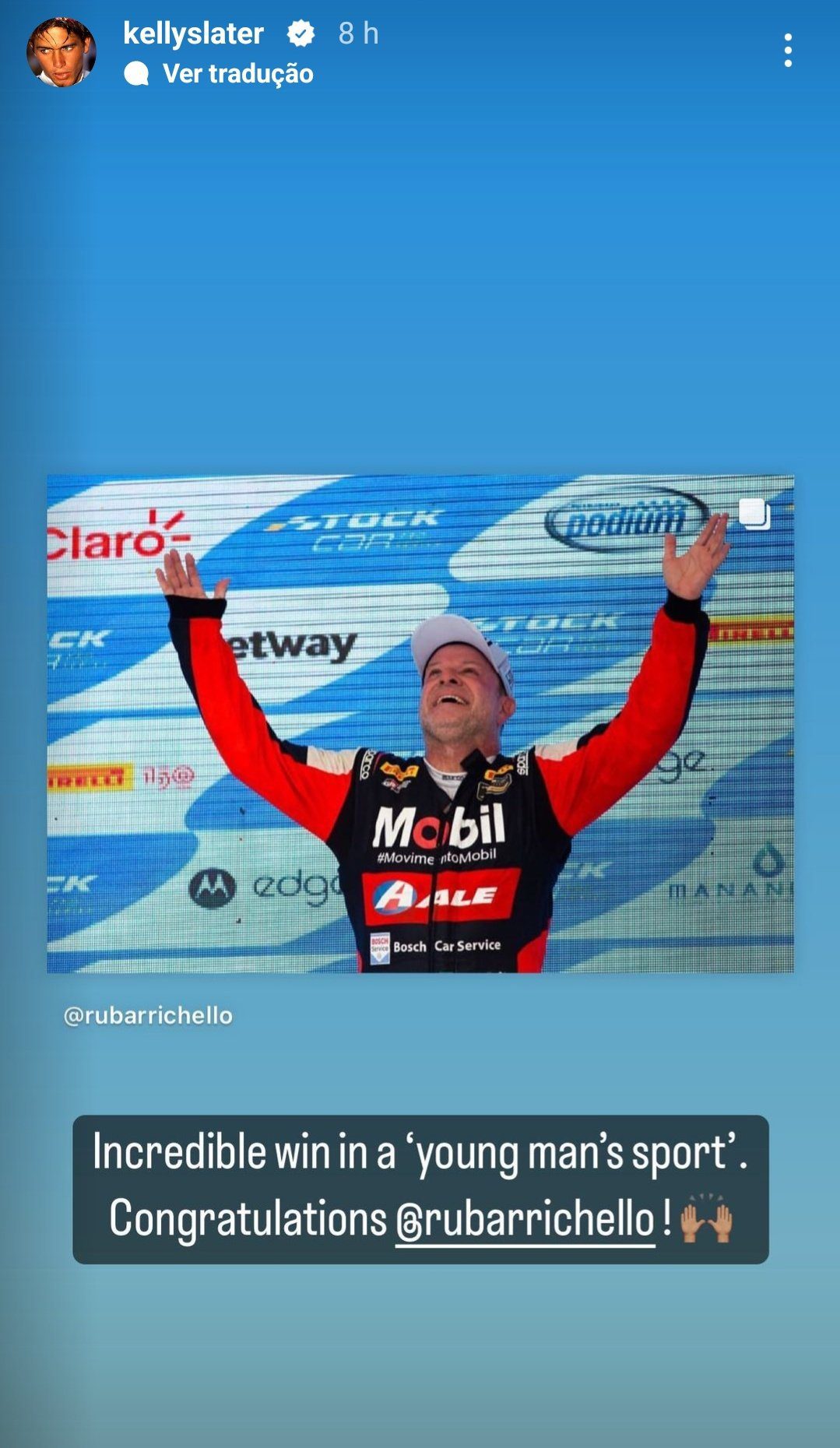The width and height of the screenshot is (840, 1448).
Task: Tap 'Ver tradução' to translate the story
Action: 237,75
